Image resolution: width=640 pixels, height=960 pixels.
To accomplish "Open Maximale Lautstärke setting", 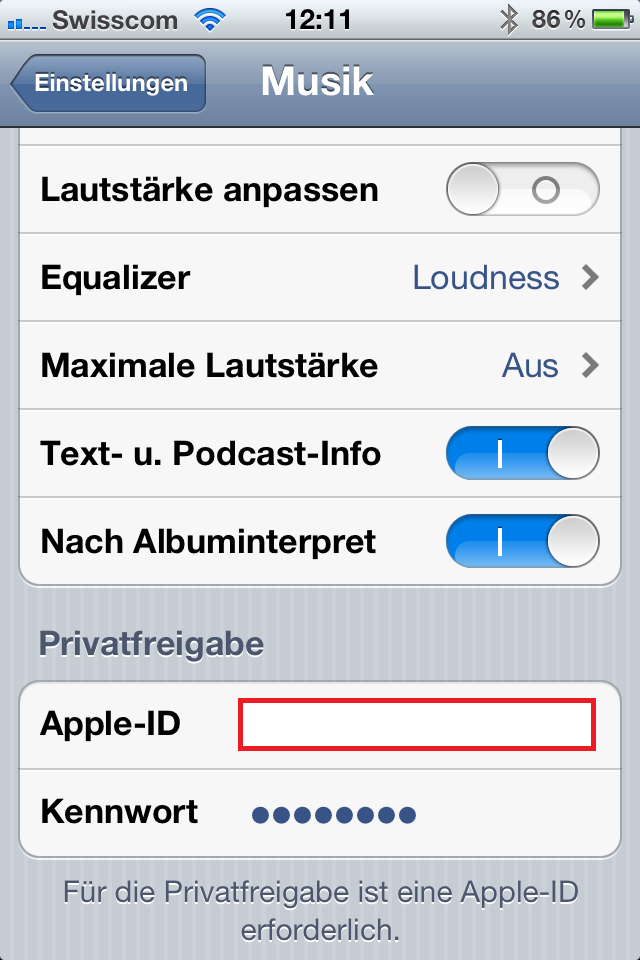I will 320,365.
